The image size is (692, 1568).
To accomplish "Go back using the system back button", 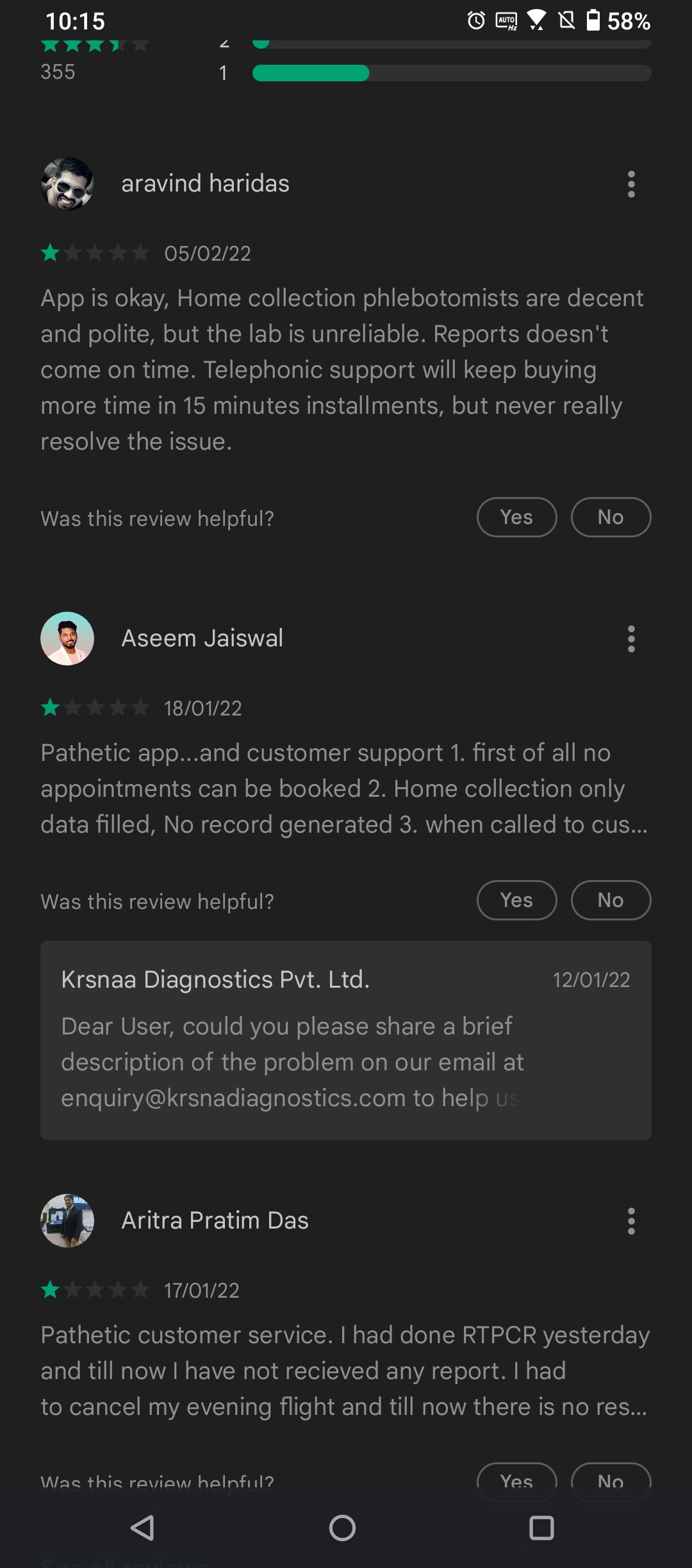I will (142, 1528).
